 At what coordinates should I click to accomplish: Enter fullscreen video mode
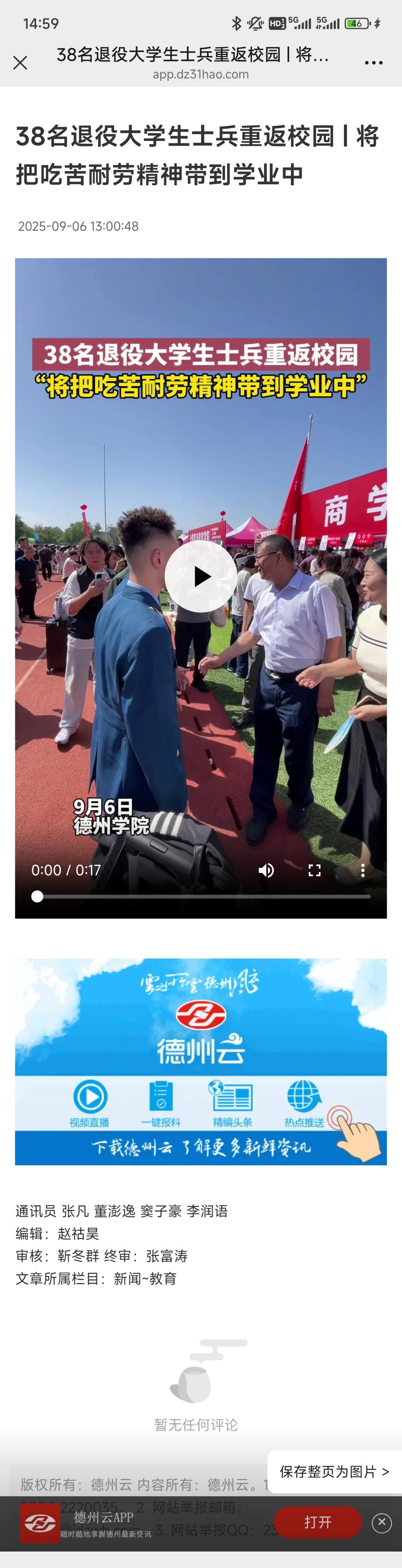[314, 870]
